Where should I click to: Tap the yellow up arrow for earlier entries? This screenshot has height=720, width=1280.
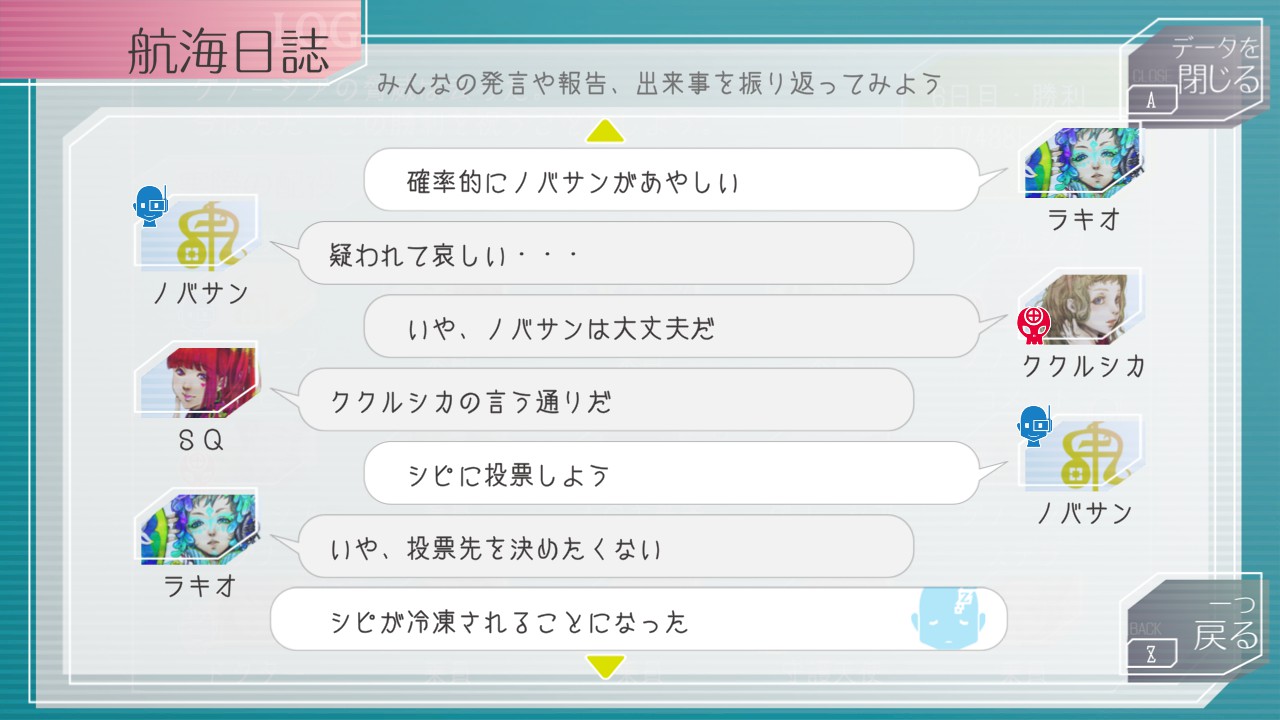click(x=605, y=131)
